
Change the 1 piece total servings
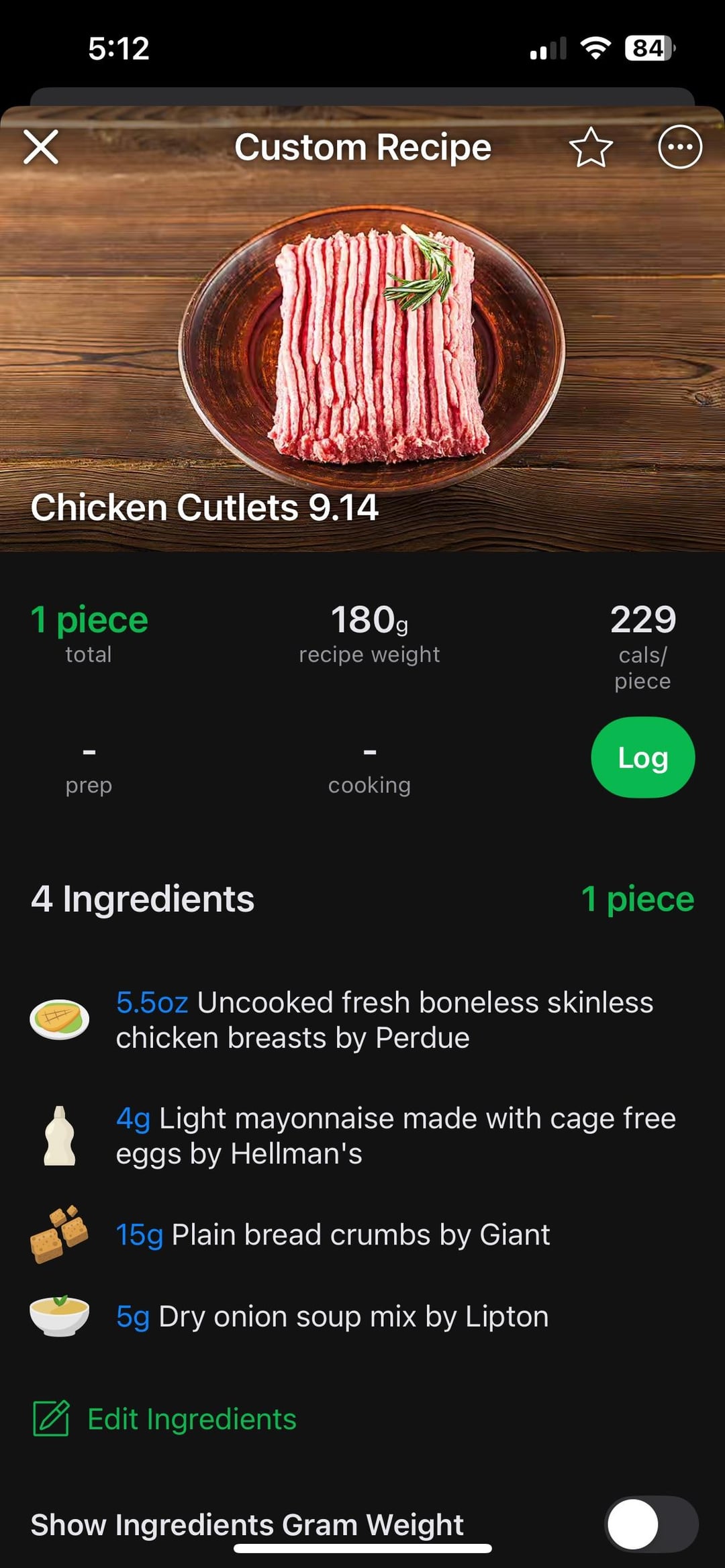coord(89,620)
